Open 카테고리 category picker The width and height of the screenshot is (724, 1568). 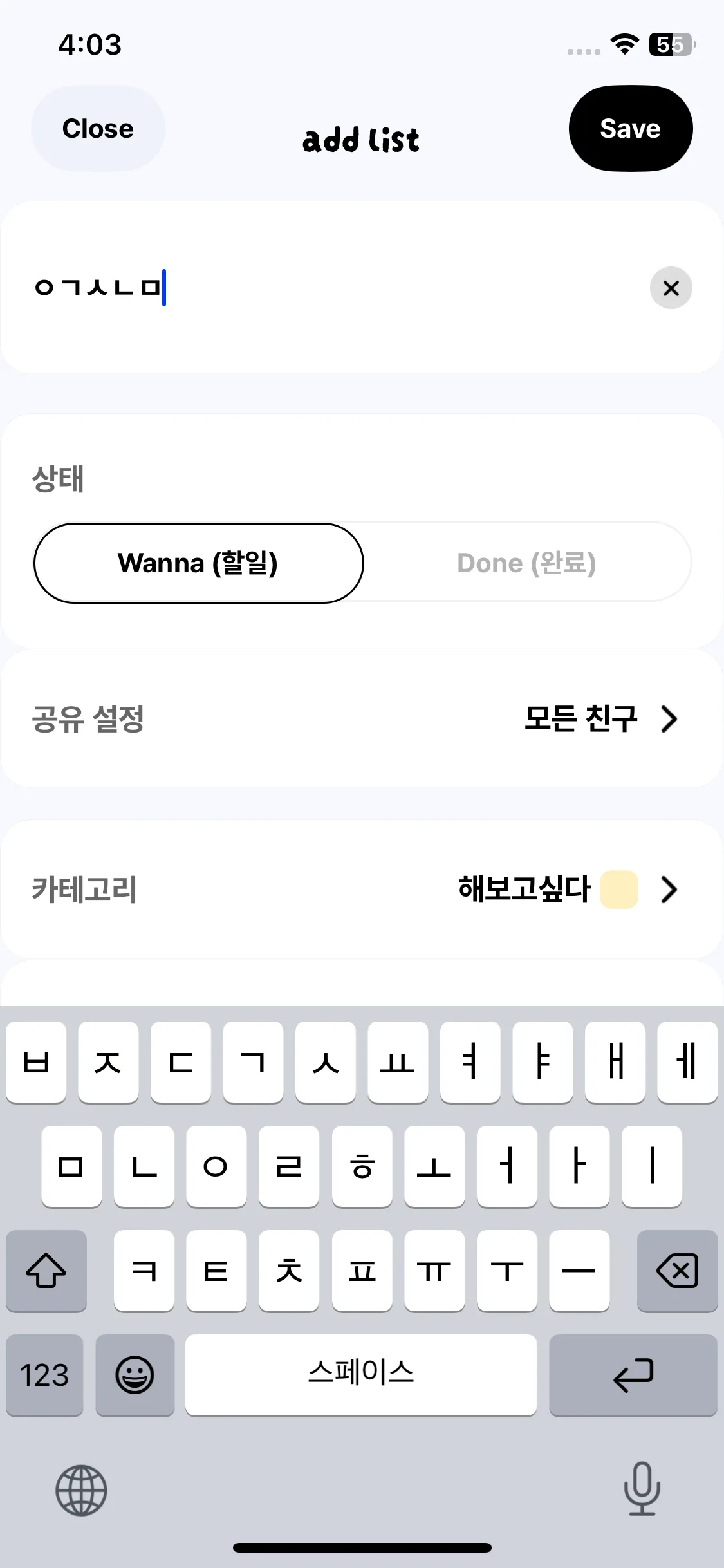[362, 890]
